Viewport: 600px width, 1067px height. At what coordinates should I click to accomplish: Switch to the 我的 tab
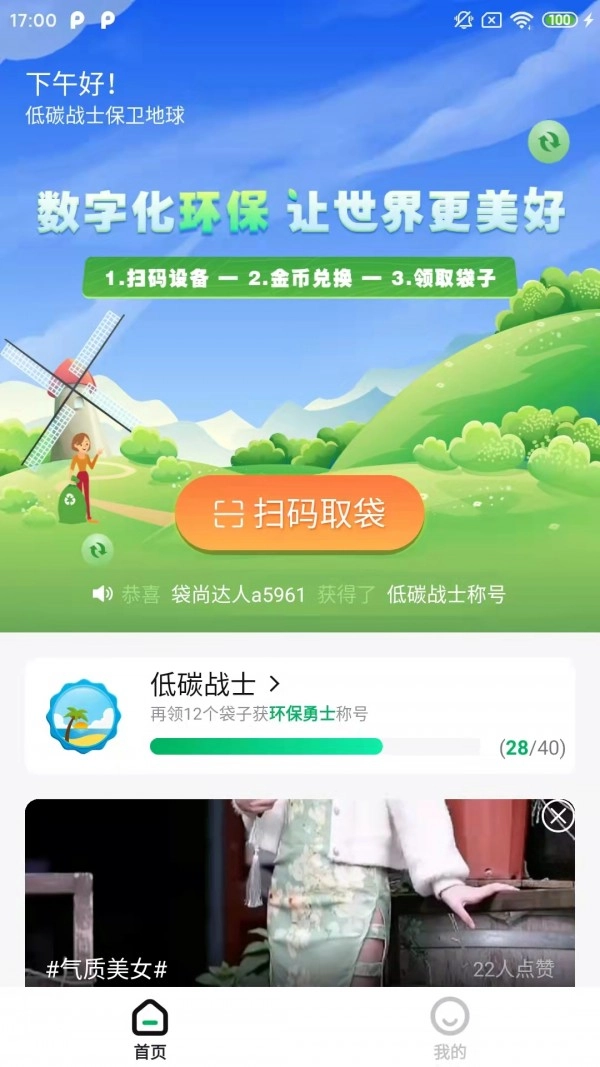(x=449, y=1028)
